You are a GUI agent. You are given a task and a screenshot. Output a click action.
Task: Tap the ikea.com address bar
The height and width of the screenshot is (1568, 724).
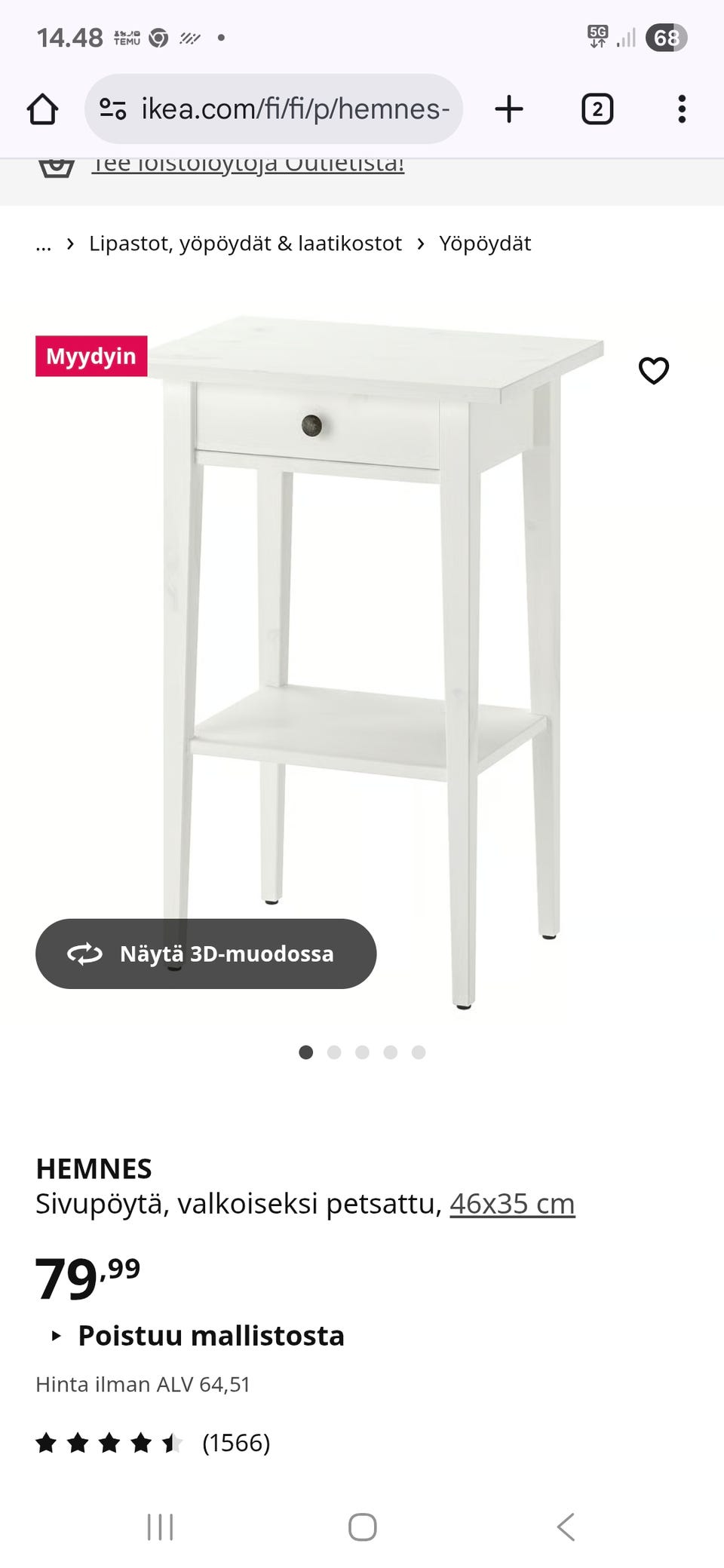pyautogui.click(x=294, y=109)
